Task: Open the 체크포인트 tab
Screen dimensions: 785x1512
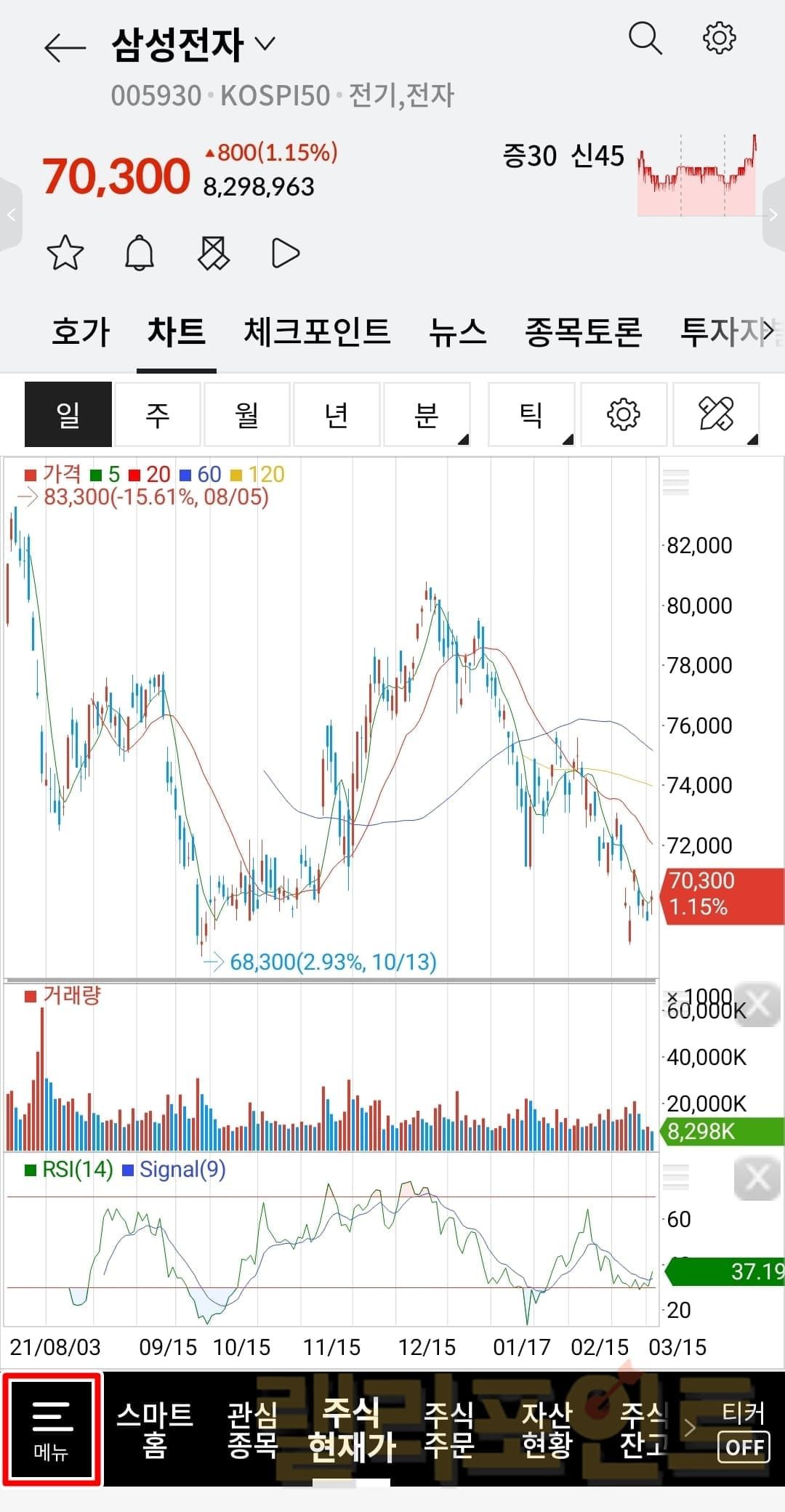Action: click(x=317, y=333)
